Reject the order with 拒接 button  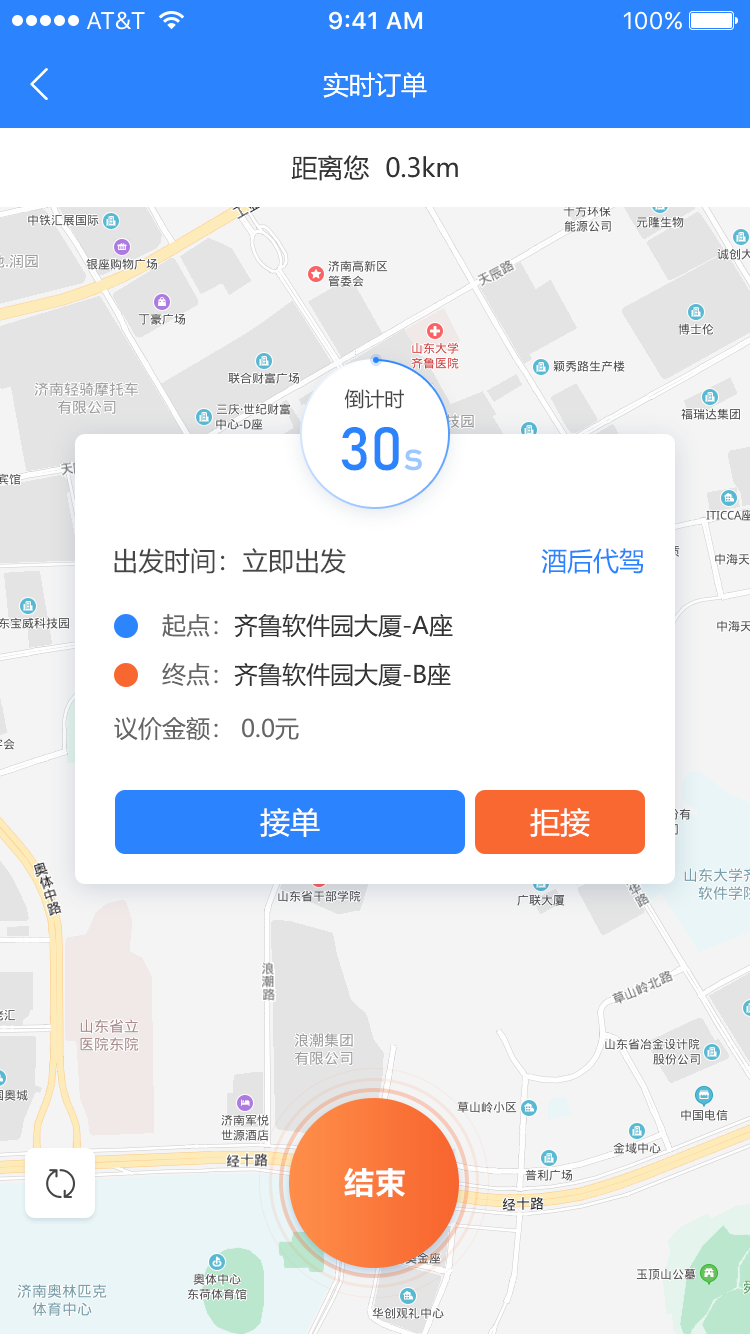click(x=559, y=822)
